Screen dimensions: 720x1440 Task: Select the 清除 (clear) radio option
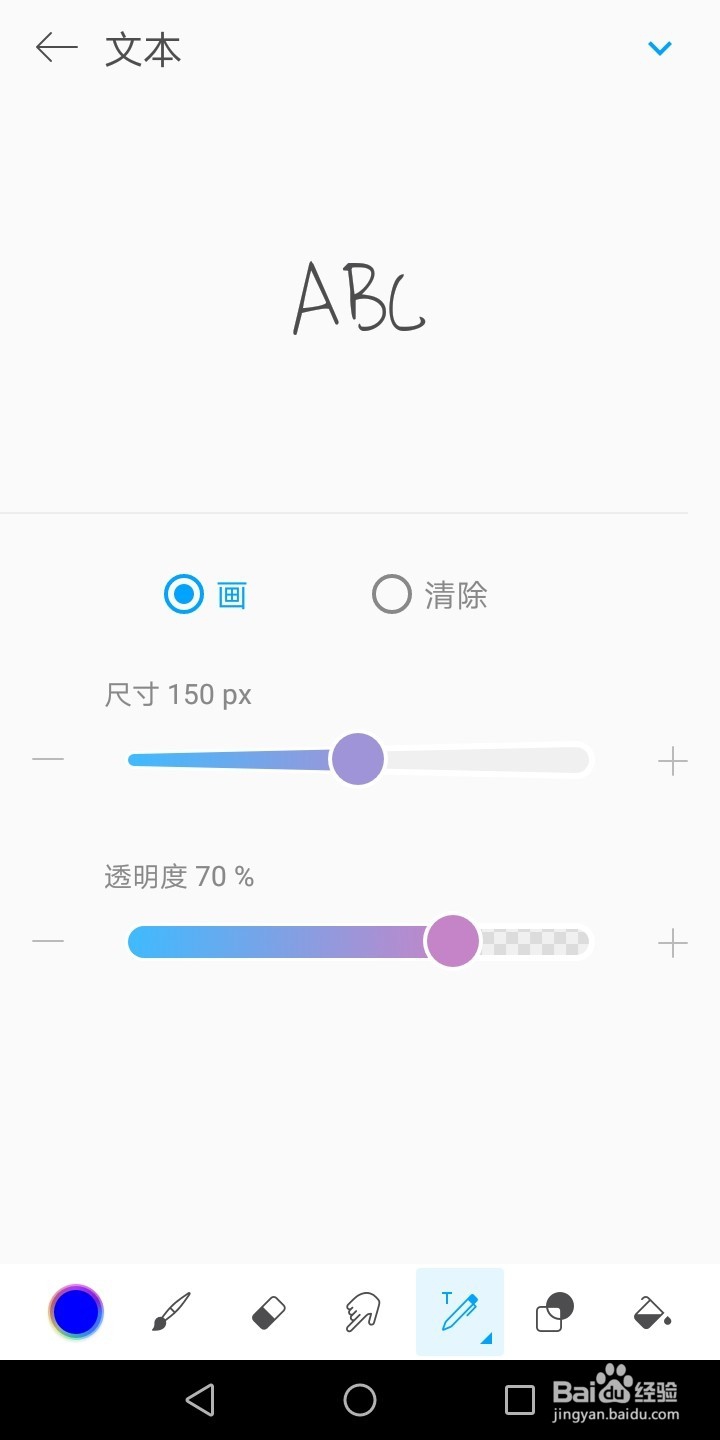pyautogui.click(x=430, y=595)
